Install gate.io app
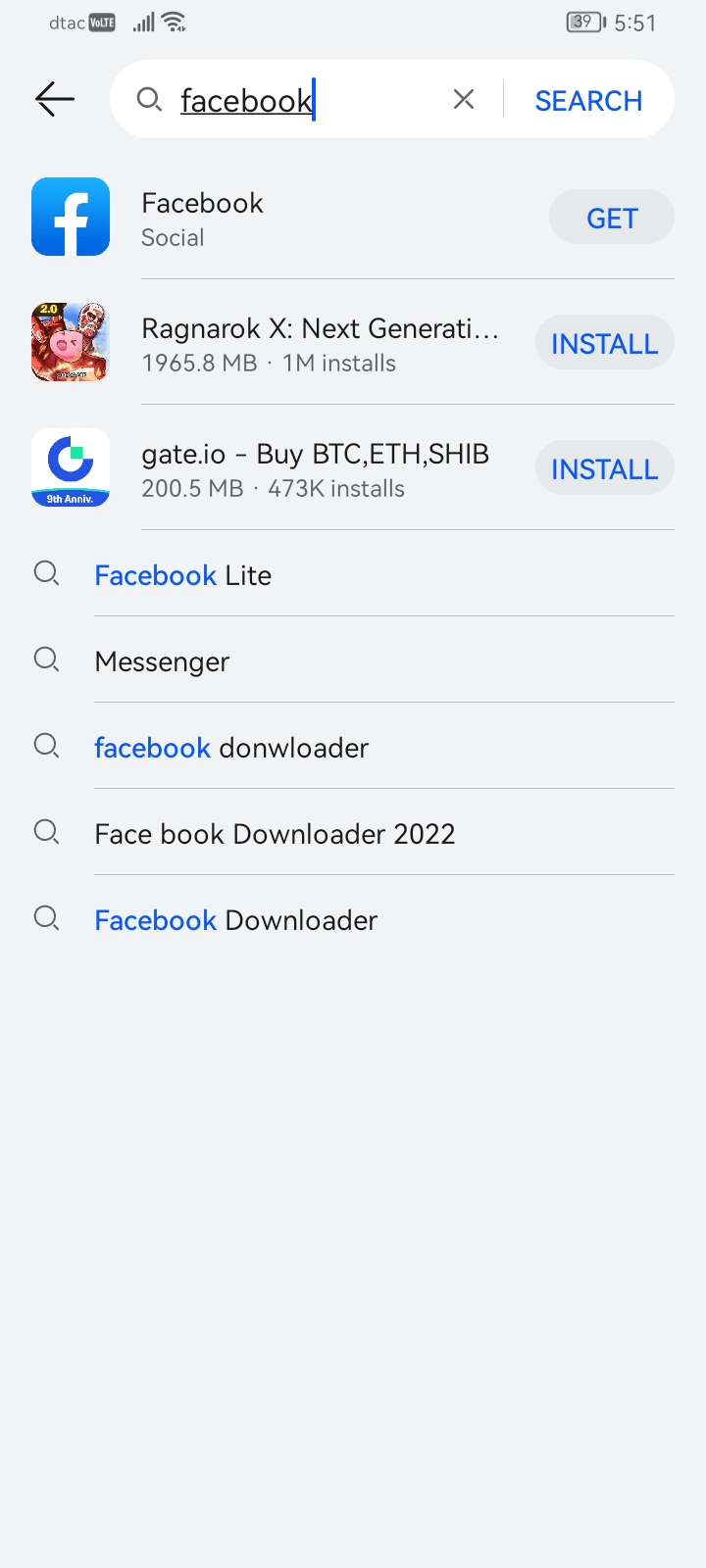 pyautogui.click(x=604, y=468)
